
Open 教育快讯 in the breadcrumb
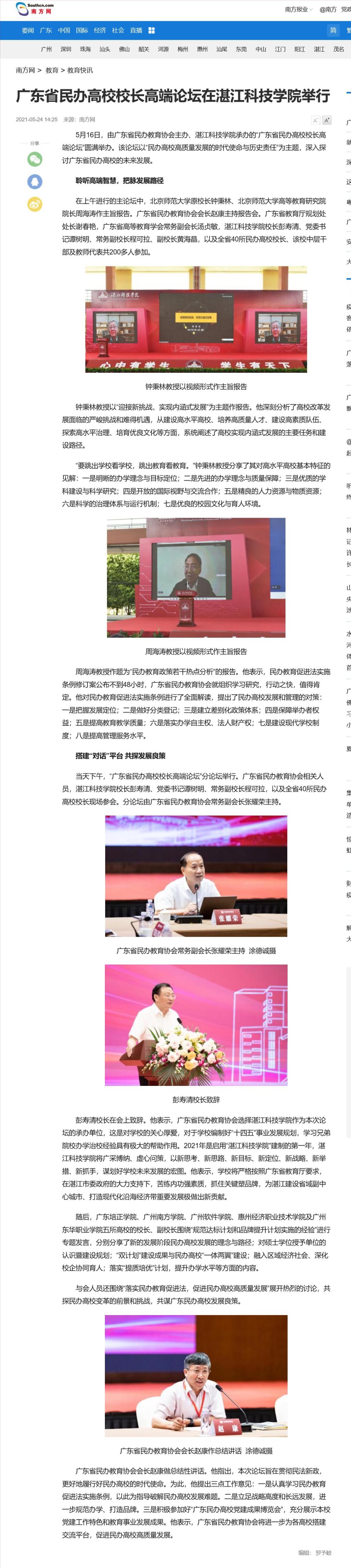coord(80,71)
